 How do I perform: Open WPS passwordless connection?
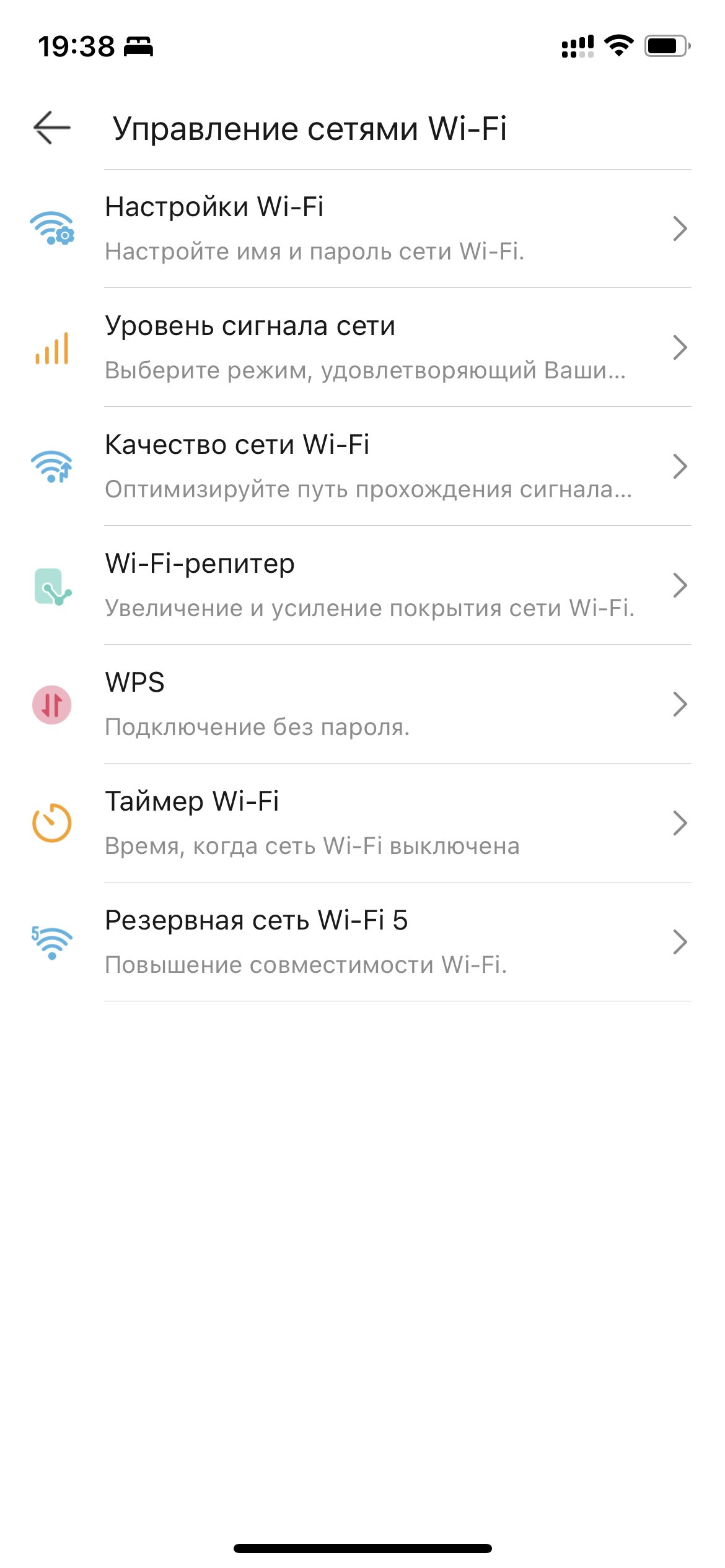point(362,704)
